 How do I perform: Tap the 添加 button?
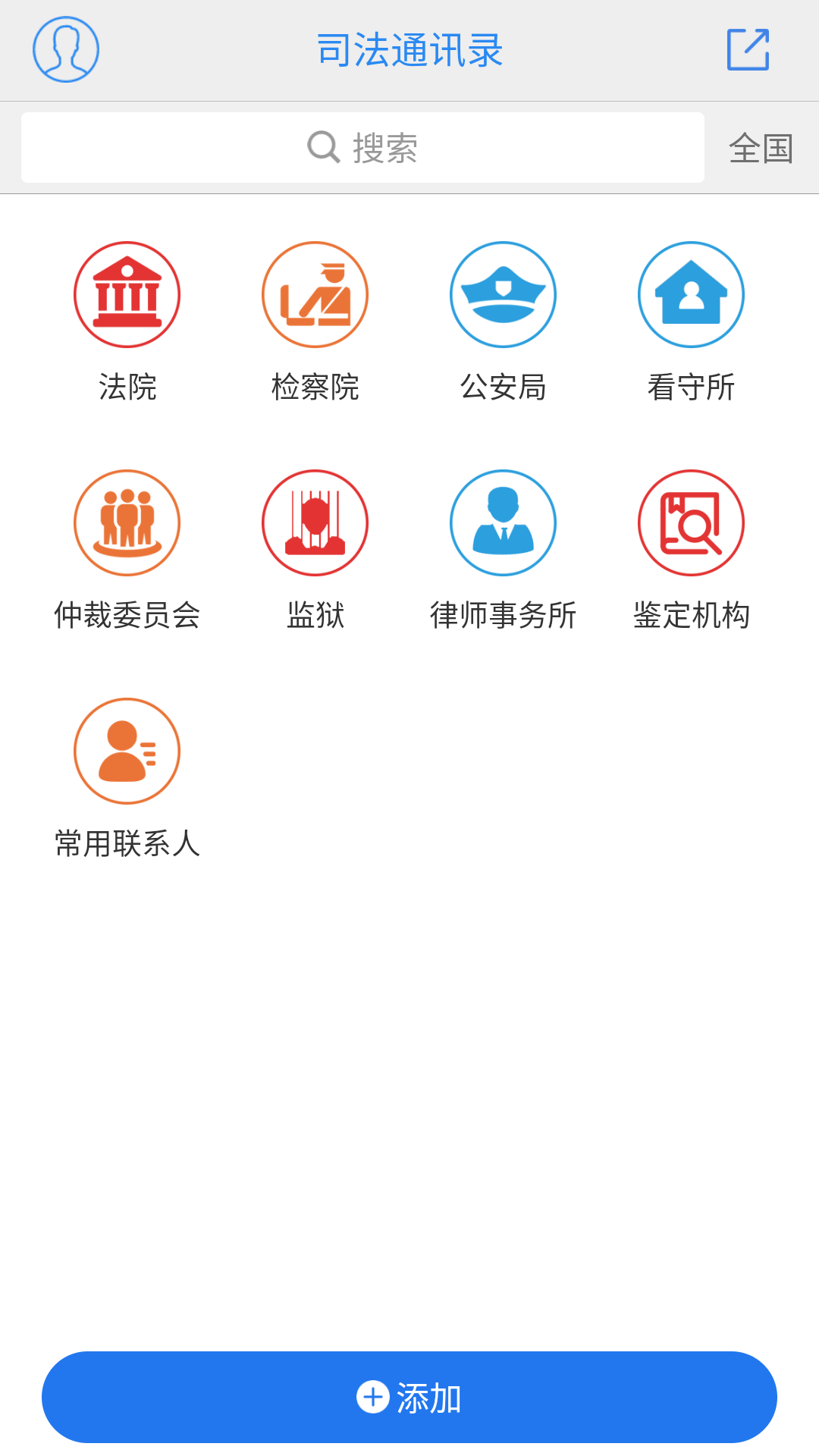409,1397
